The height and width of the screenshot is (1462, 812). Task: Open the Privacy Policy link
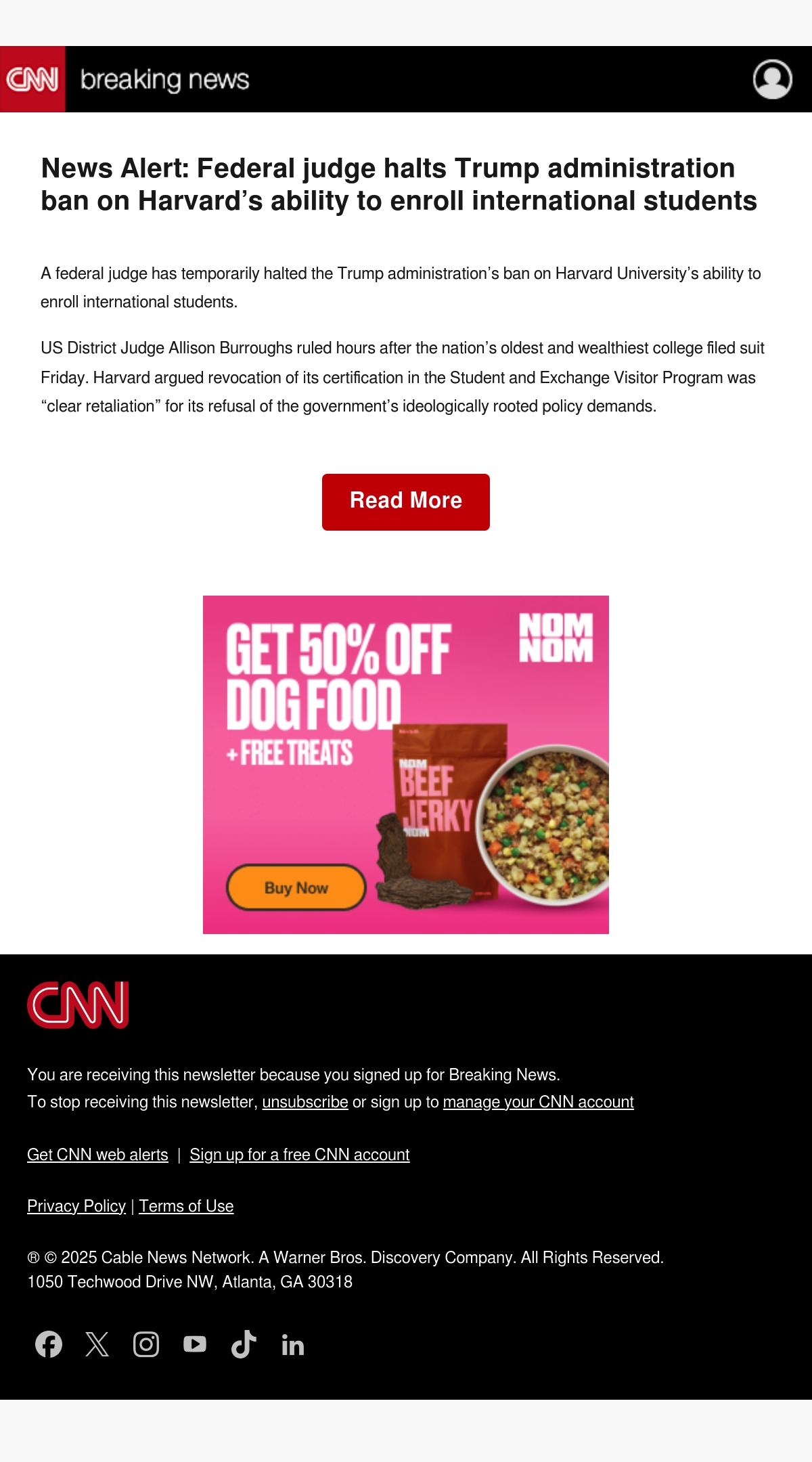(x=76, y=1206)
